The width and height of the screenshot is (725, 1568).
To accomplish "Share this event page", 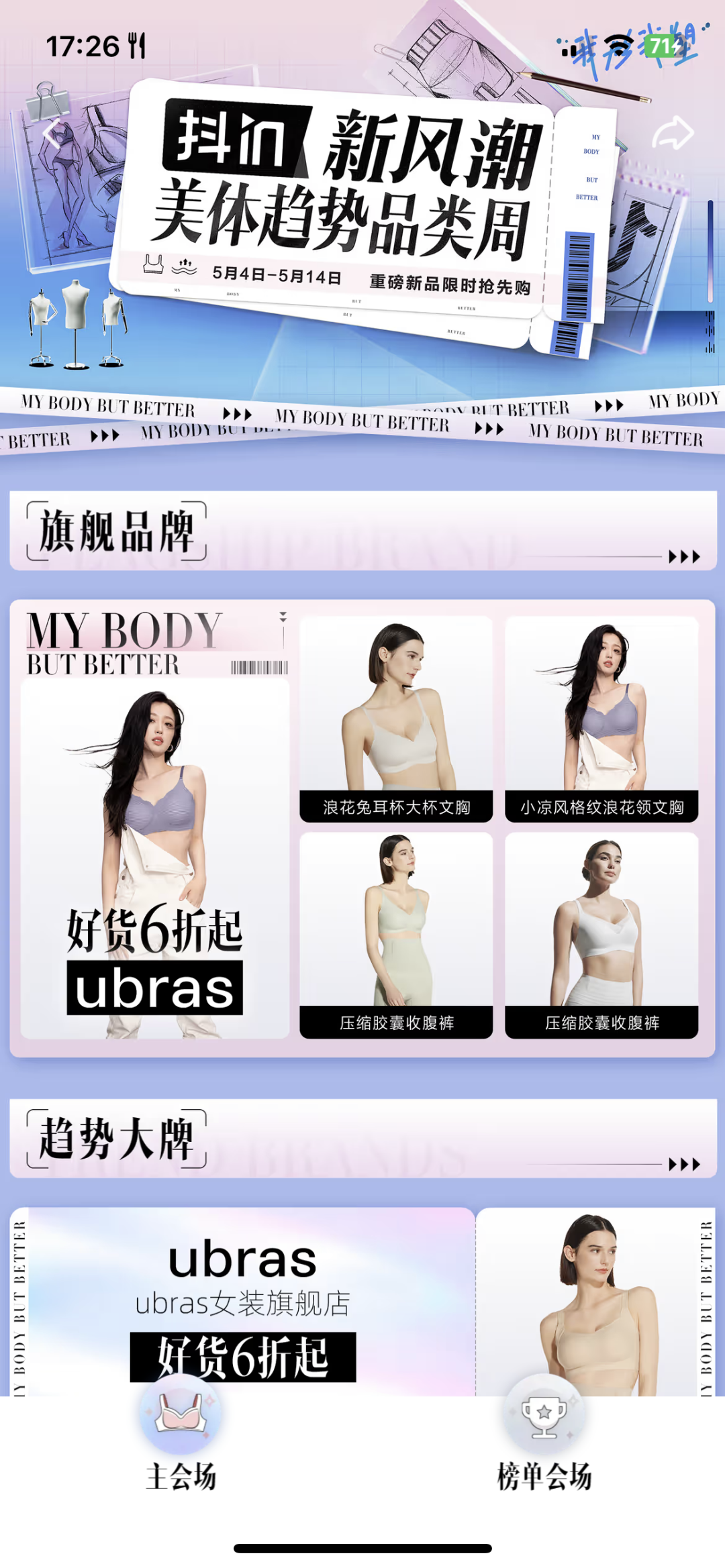I will pyautogui.click(x=673, y=133).
